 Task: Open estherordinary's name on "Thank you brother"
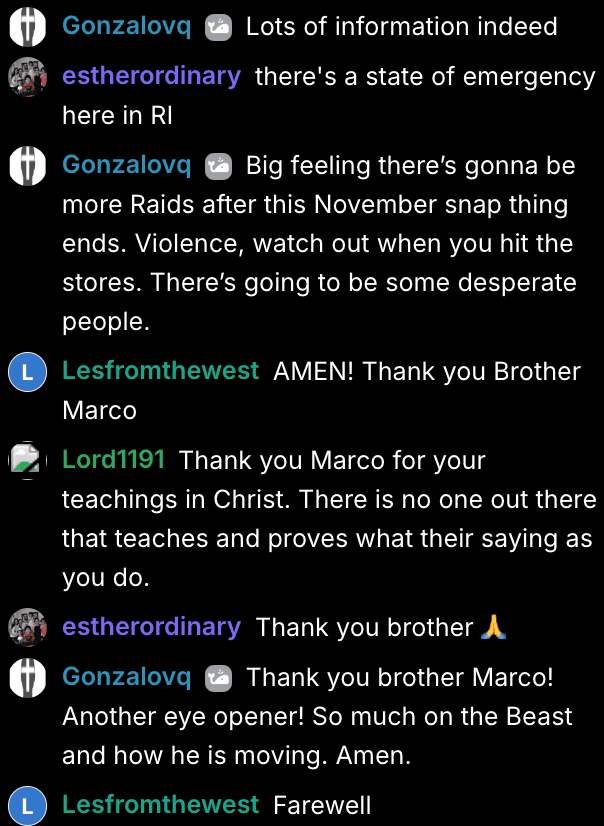151,627
